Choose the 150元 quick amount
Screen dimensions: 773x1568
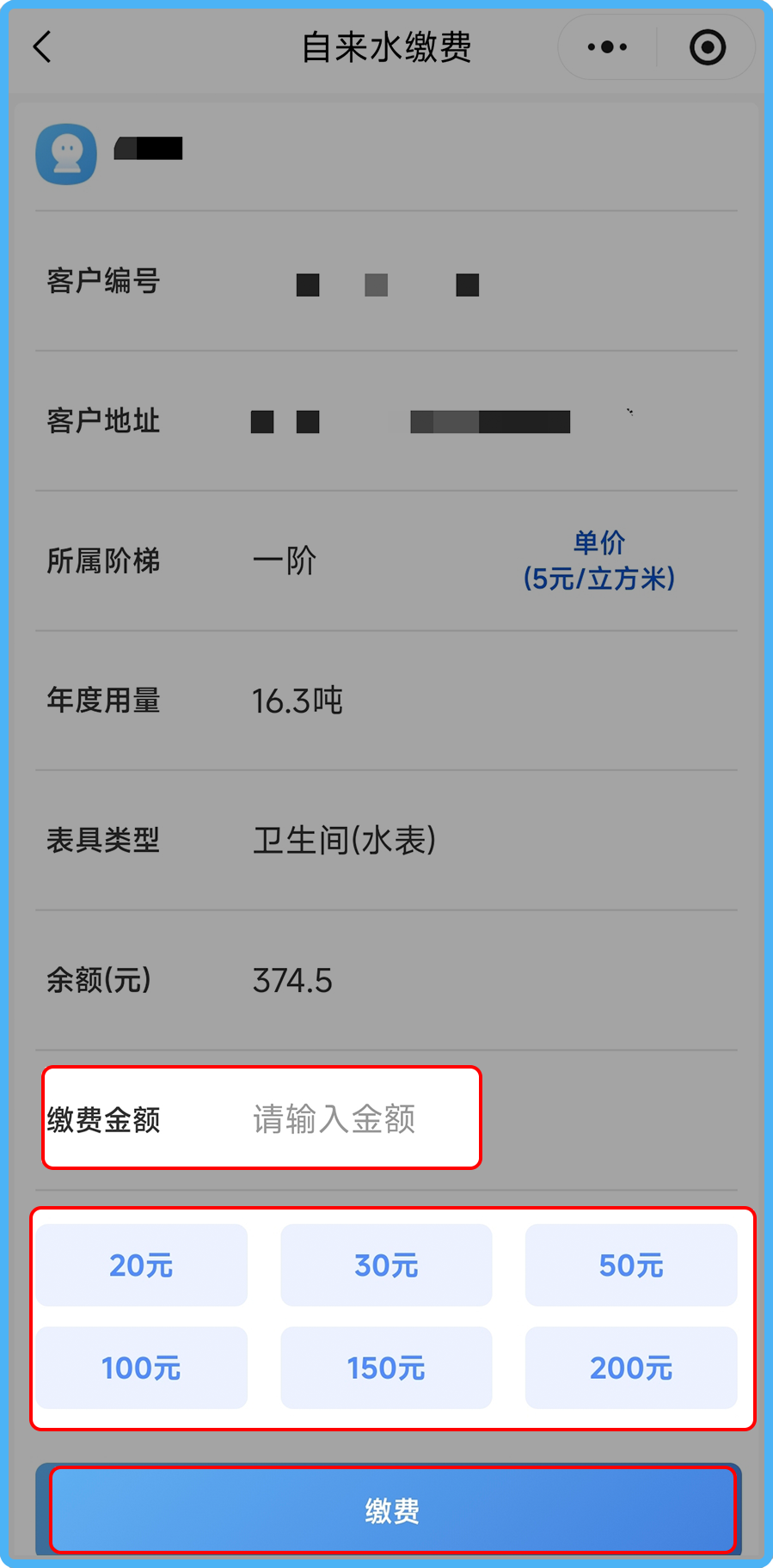tap(386, 1368)
